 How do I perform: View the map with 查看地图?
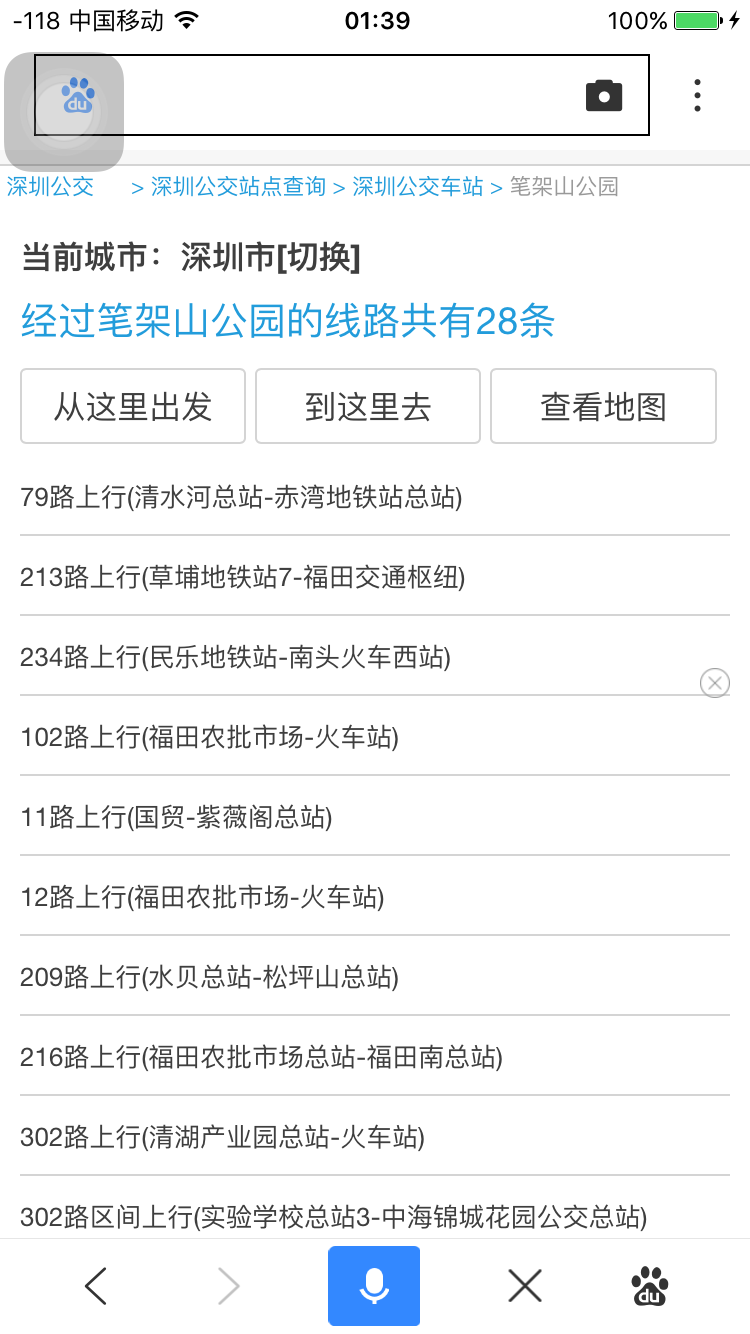pos(603,406)
